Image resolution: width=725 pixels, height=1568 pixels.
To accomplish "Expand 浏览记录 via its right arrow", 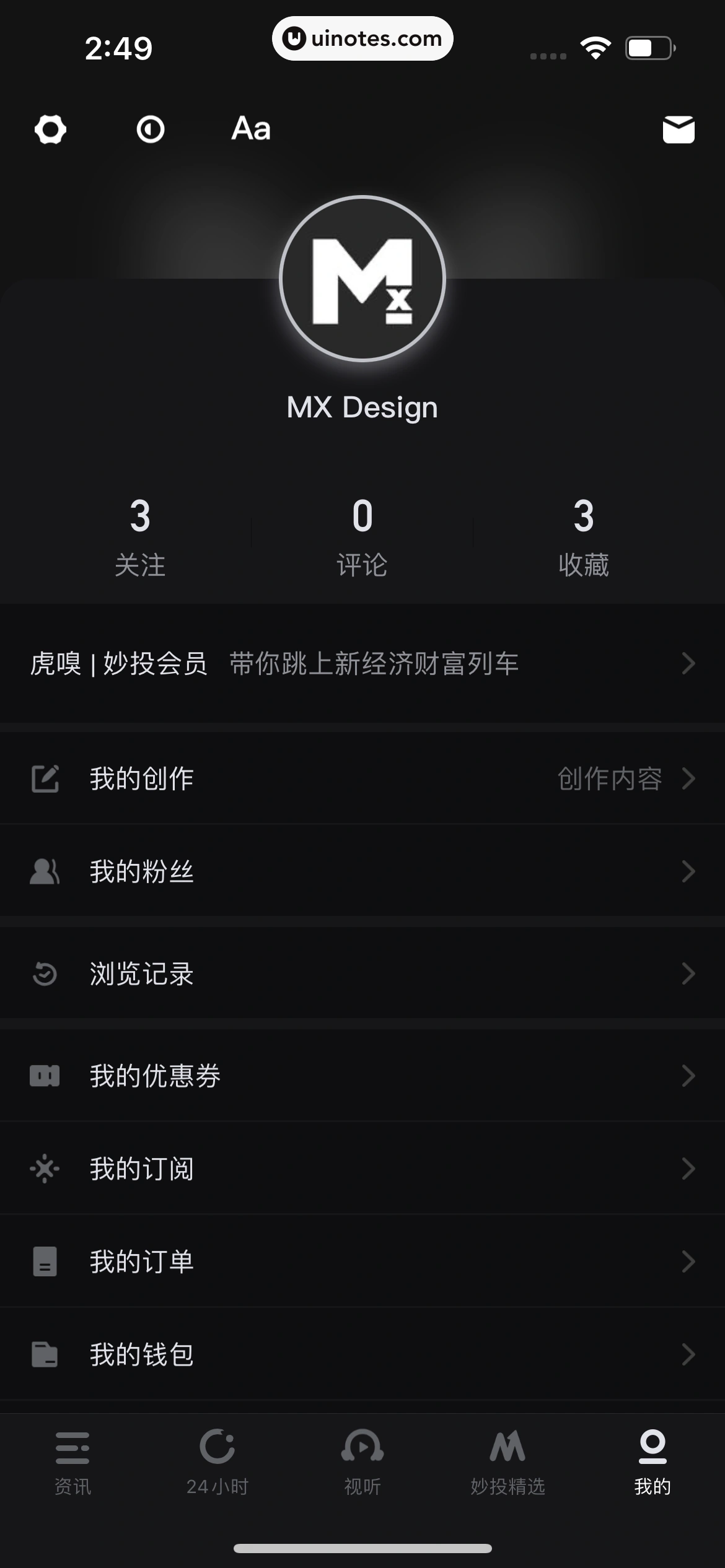I will (x=687, y=974).
